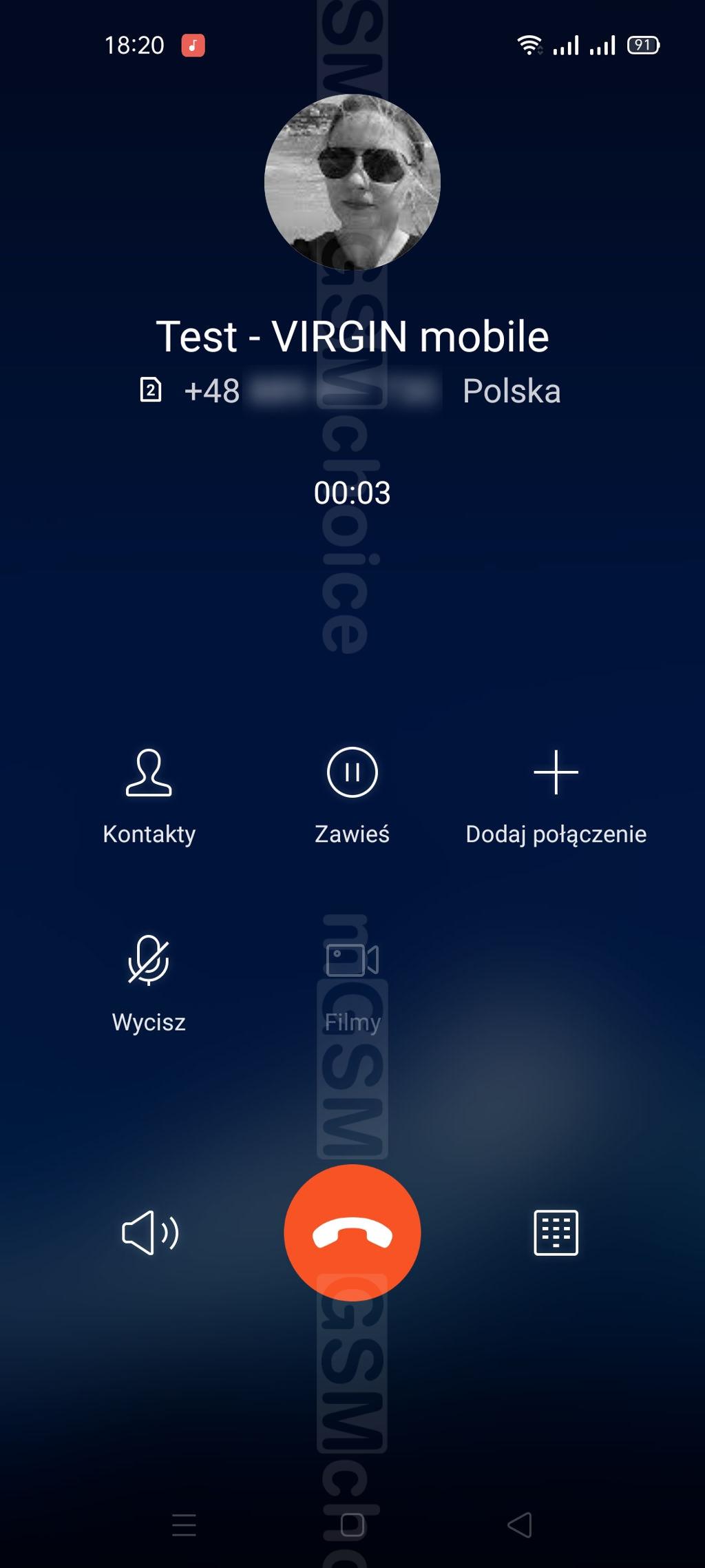Open the dial pad keypad

[556, 1232]
